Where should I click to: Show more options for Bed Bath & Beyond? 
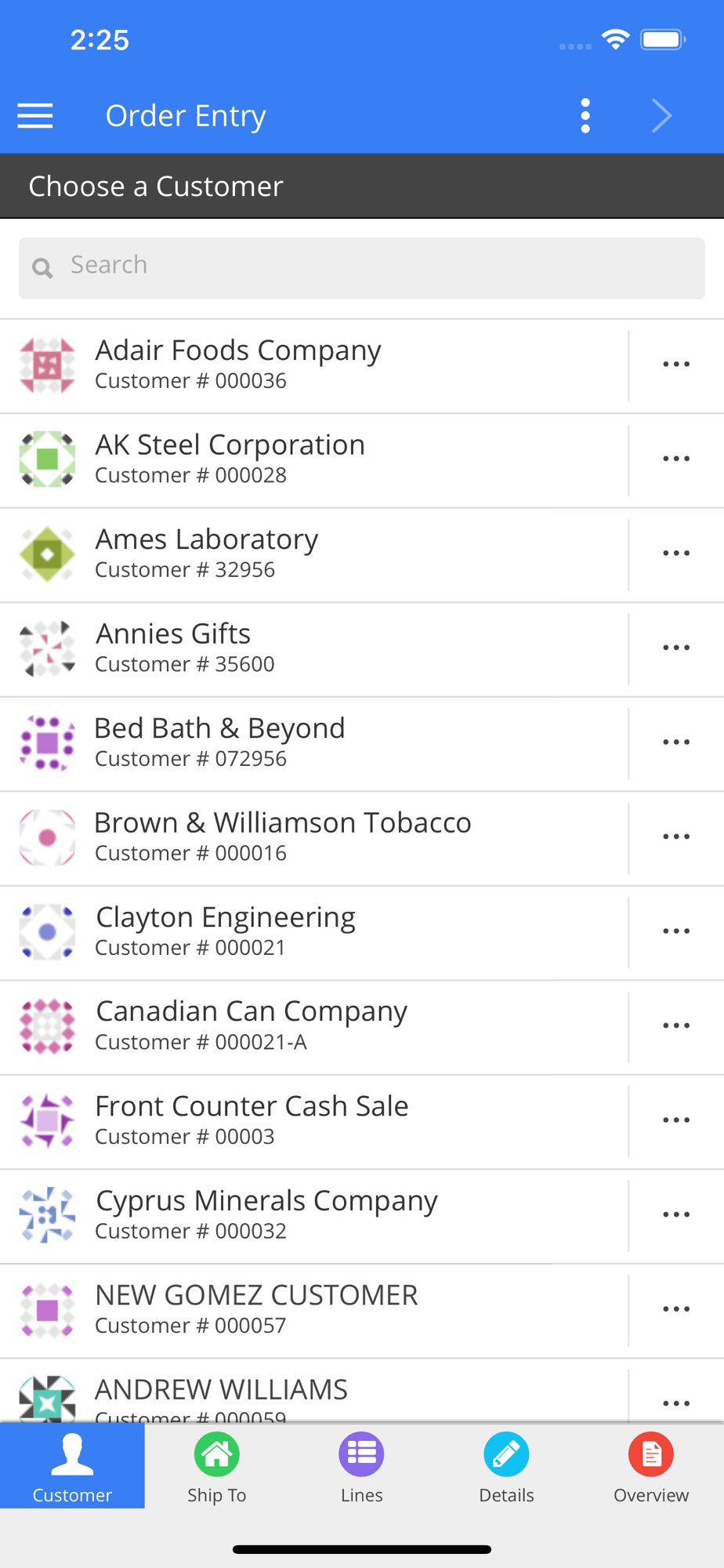click(676, 744)
